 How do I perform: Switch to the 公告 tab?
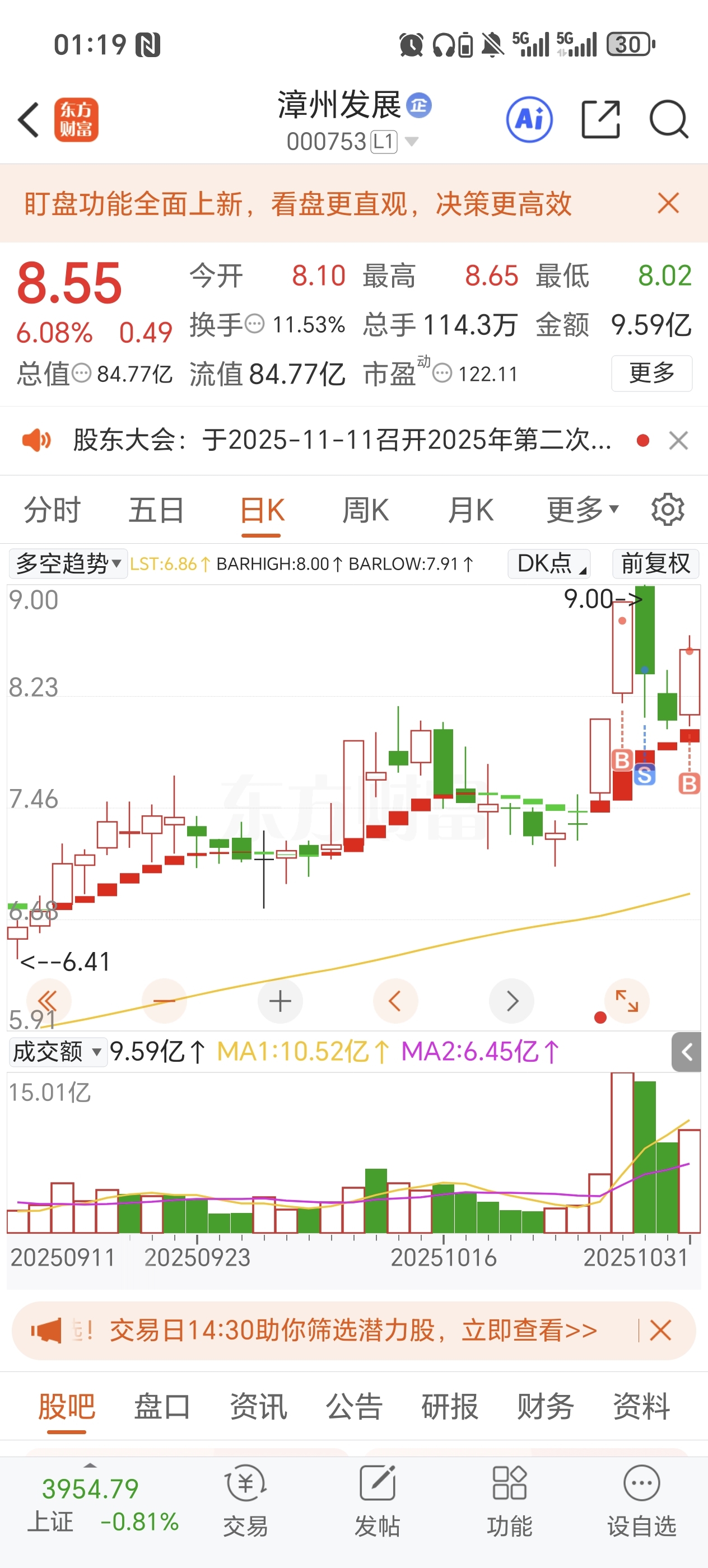(353, 1407)
